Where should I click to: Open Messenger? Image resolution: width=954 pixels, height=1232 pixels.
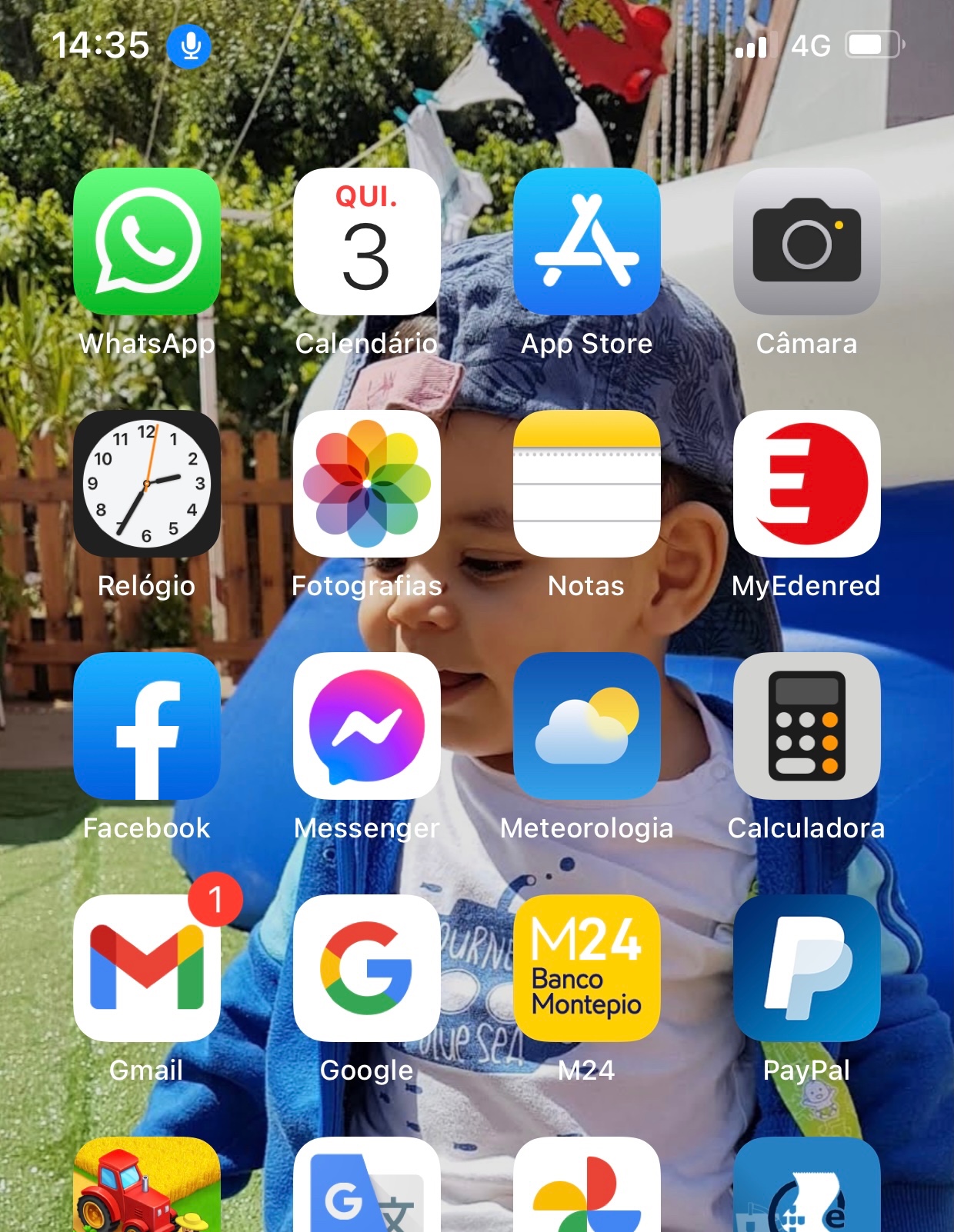(x=367, y=726)
